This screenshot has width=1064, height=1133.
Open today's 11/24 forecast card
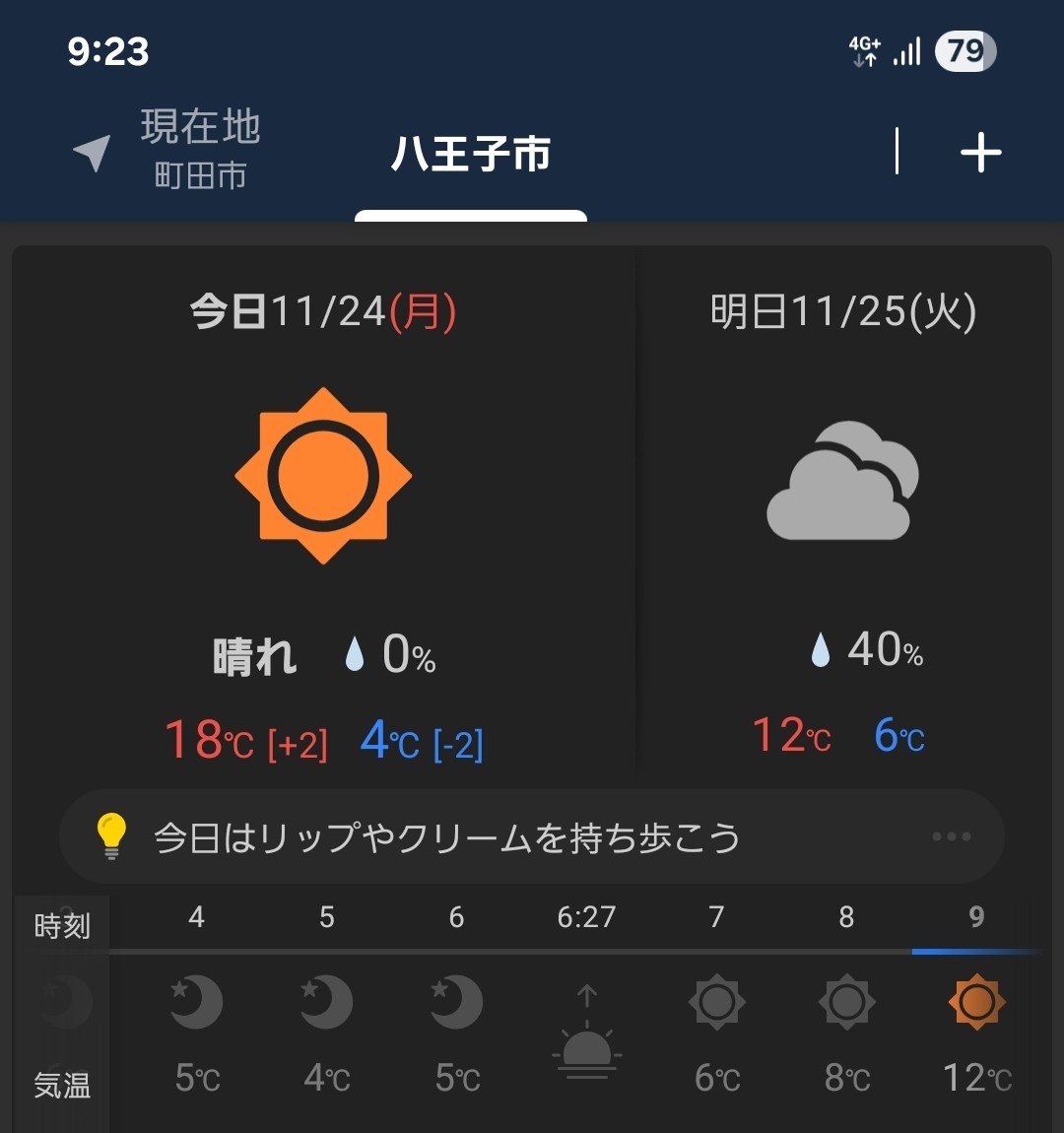[x=323, y=512]
